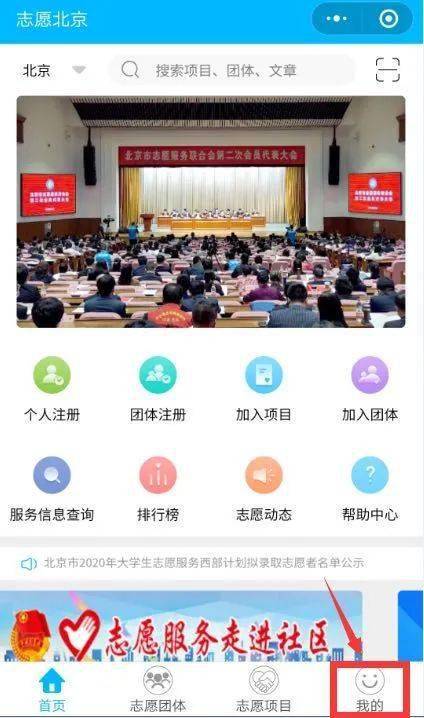The height and width of the screenshot is (718, 424).
Task: Open the mini program more-options menu
Action: coord(337,19)
